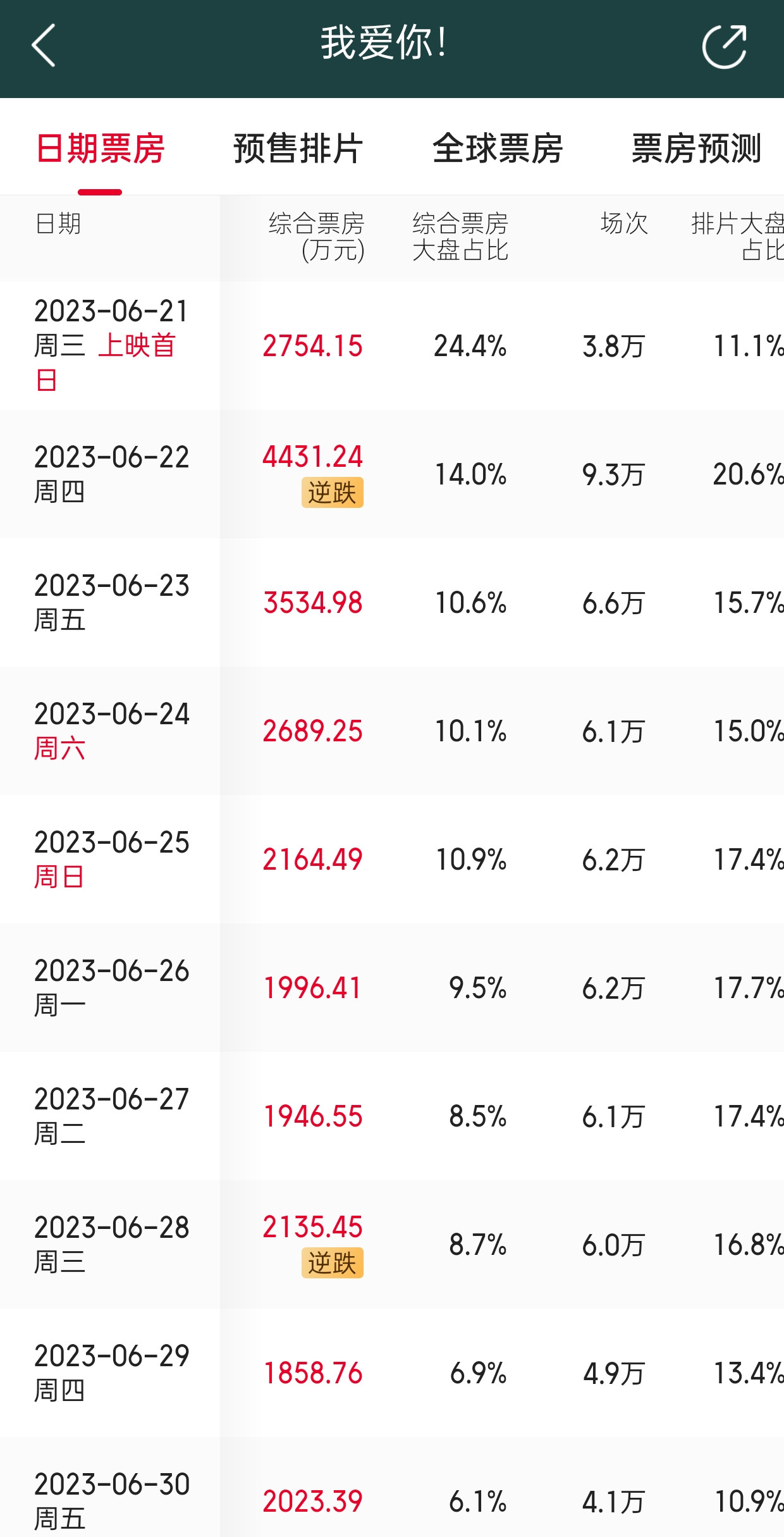View the 票房预测 tab
Image resolution: width=784 pixels, height=1537 pixels.
(696, 149)
